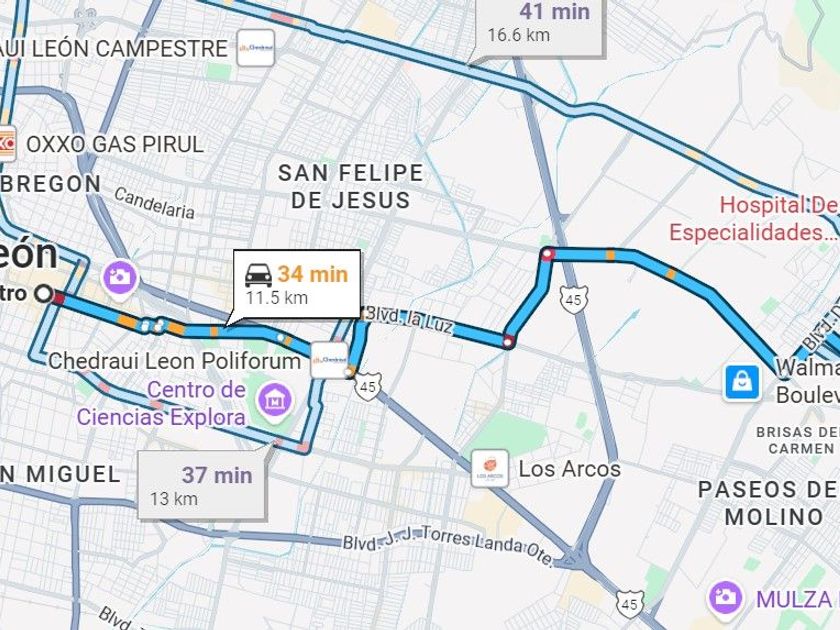Select the 37 min alternate route
The image size is (840, 630).
coord(203,485)
